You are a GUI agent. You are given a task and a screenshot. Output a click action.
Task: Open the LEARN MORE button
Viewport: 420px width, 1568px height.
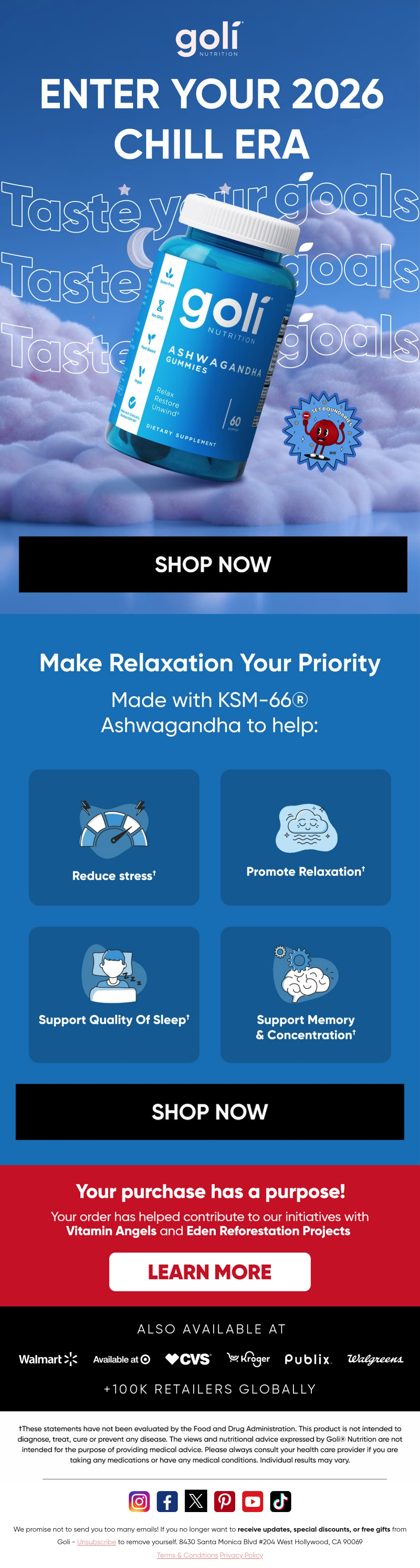pyautogui.click(x=210, y=1271)
